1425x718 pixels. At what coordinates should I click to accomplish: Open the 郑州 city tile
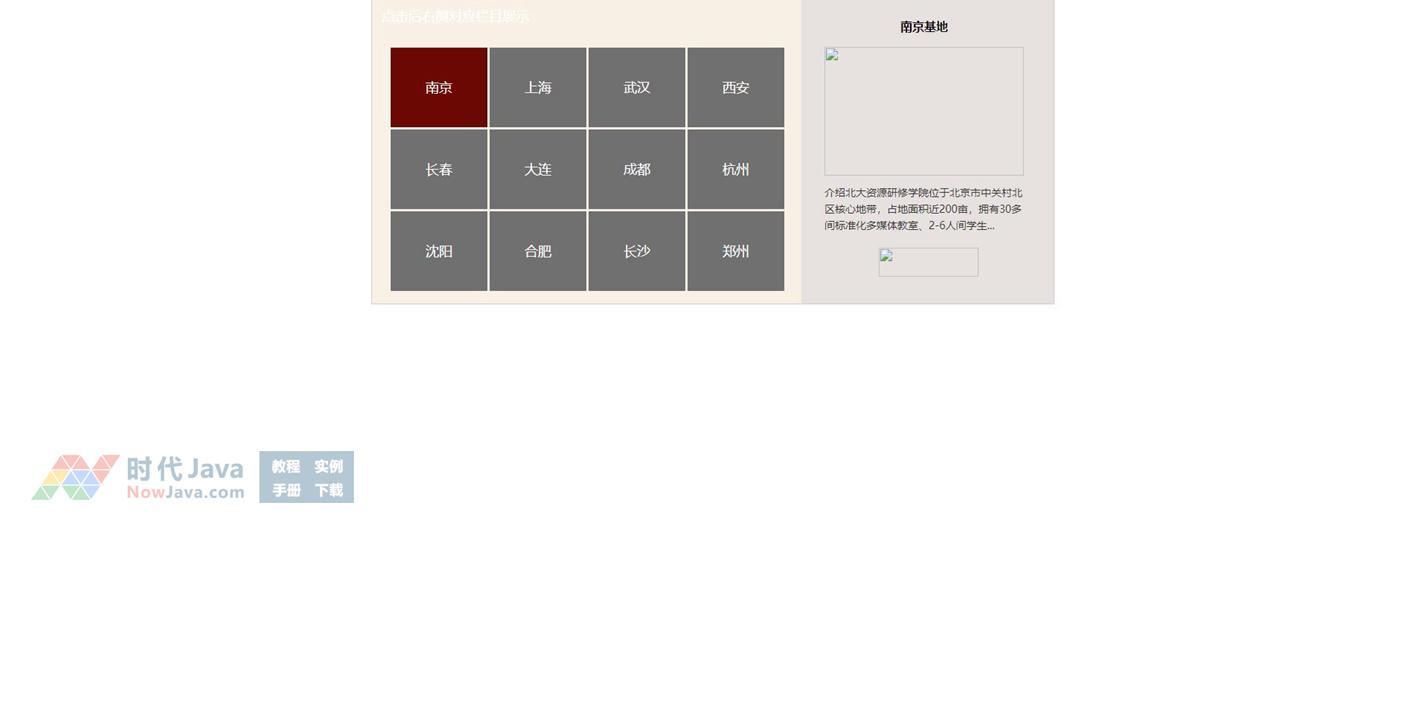(736, 251)
